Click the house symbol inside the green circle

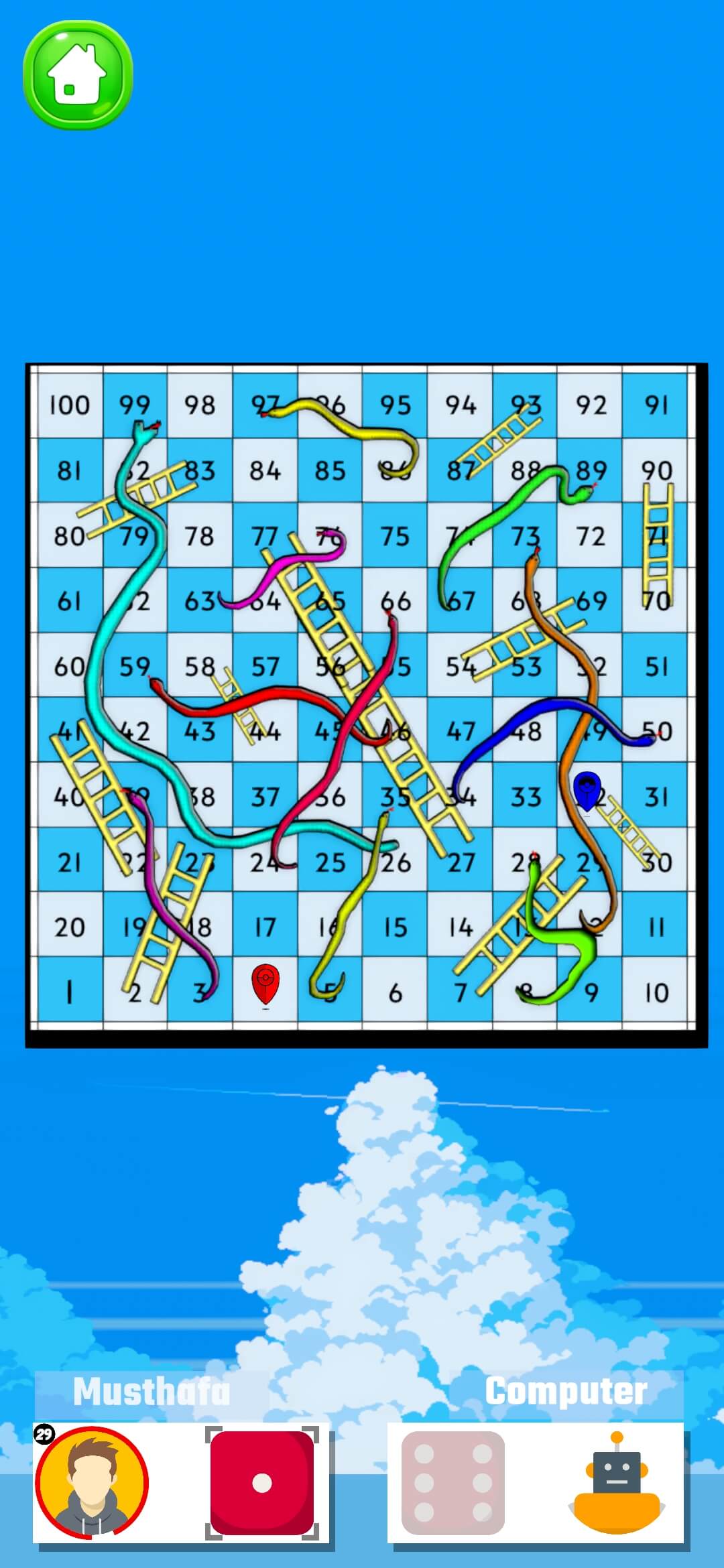[x=77, y=74]
